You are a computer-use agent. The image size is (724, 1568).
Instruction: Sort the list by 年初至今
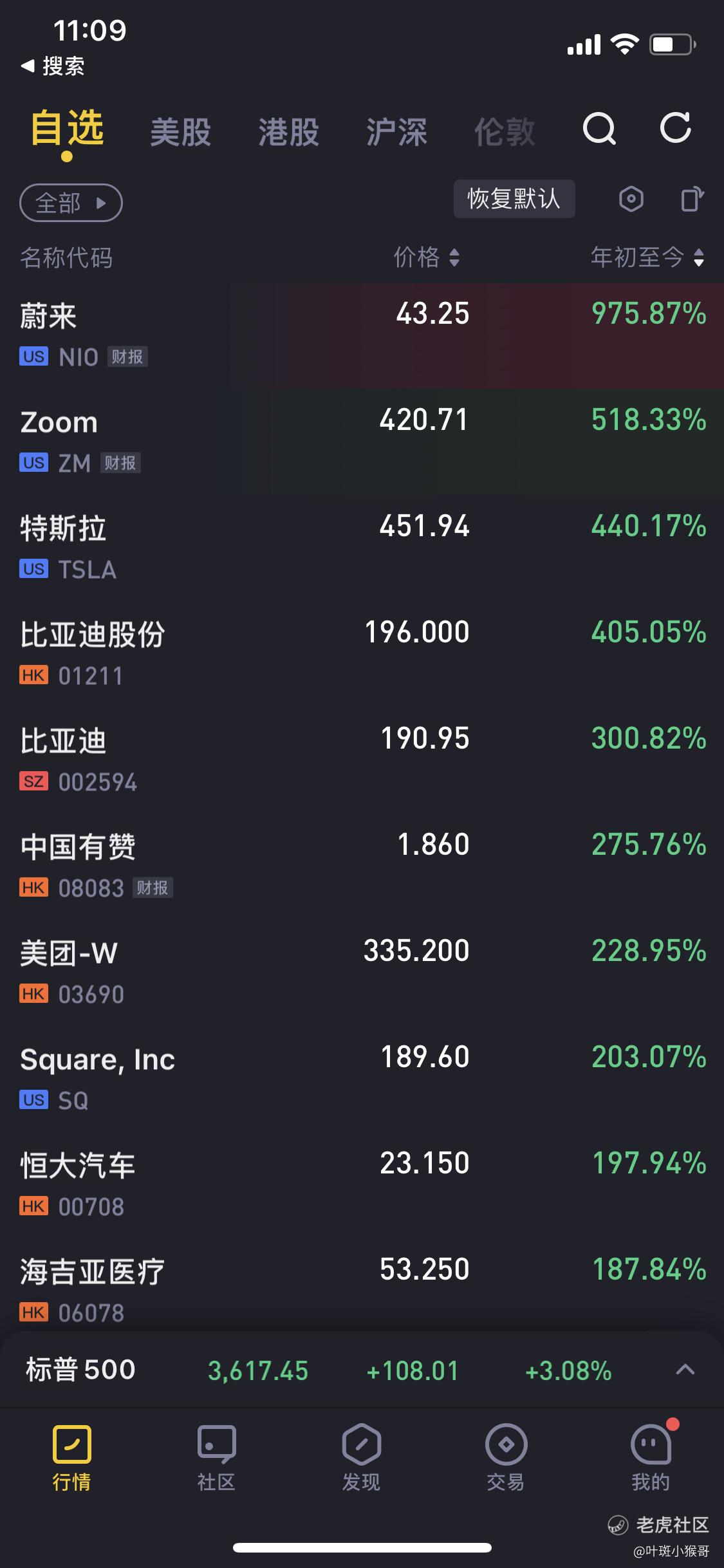coord(647,257)
